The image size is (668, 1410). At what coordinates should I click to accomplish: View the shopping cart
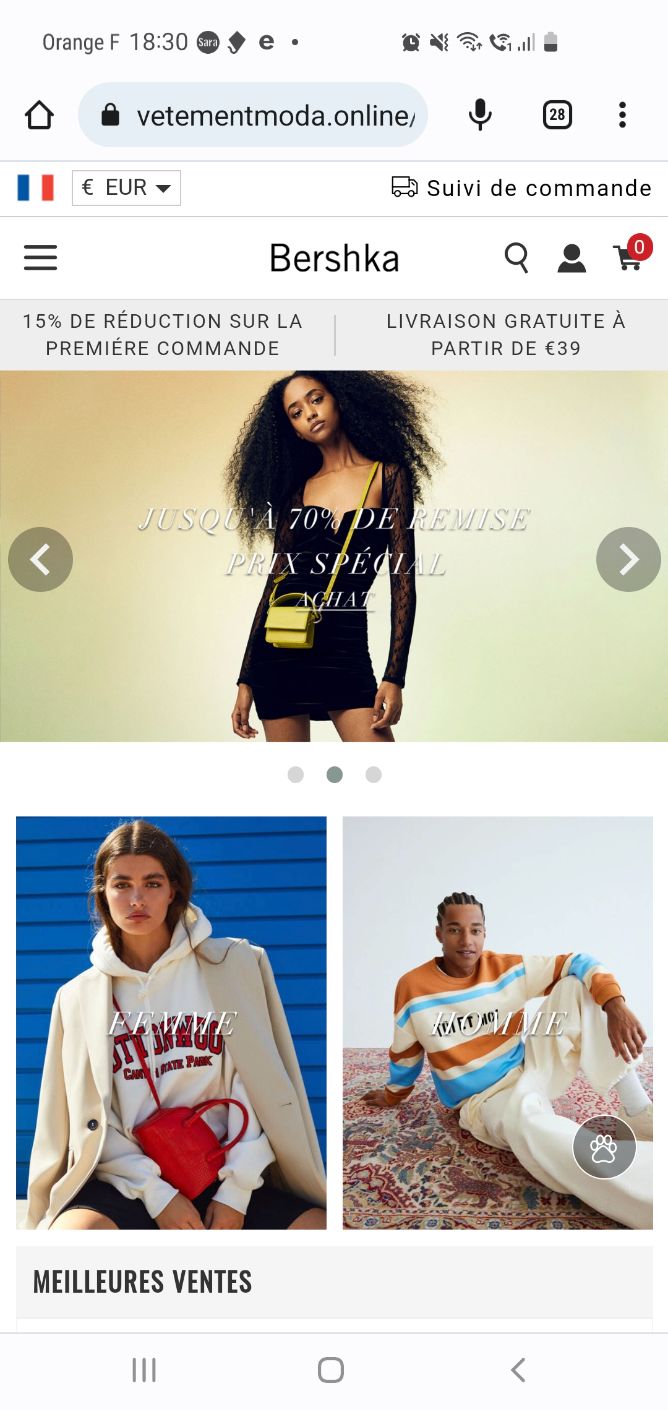629,258
